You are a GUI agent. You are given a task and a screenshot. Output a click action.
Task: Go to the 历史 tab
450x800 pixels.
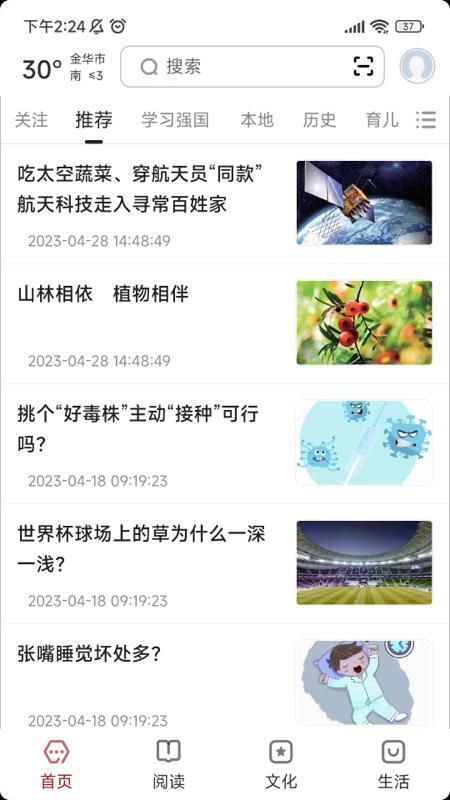point(319,120)
